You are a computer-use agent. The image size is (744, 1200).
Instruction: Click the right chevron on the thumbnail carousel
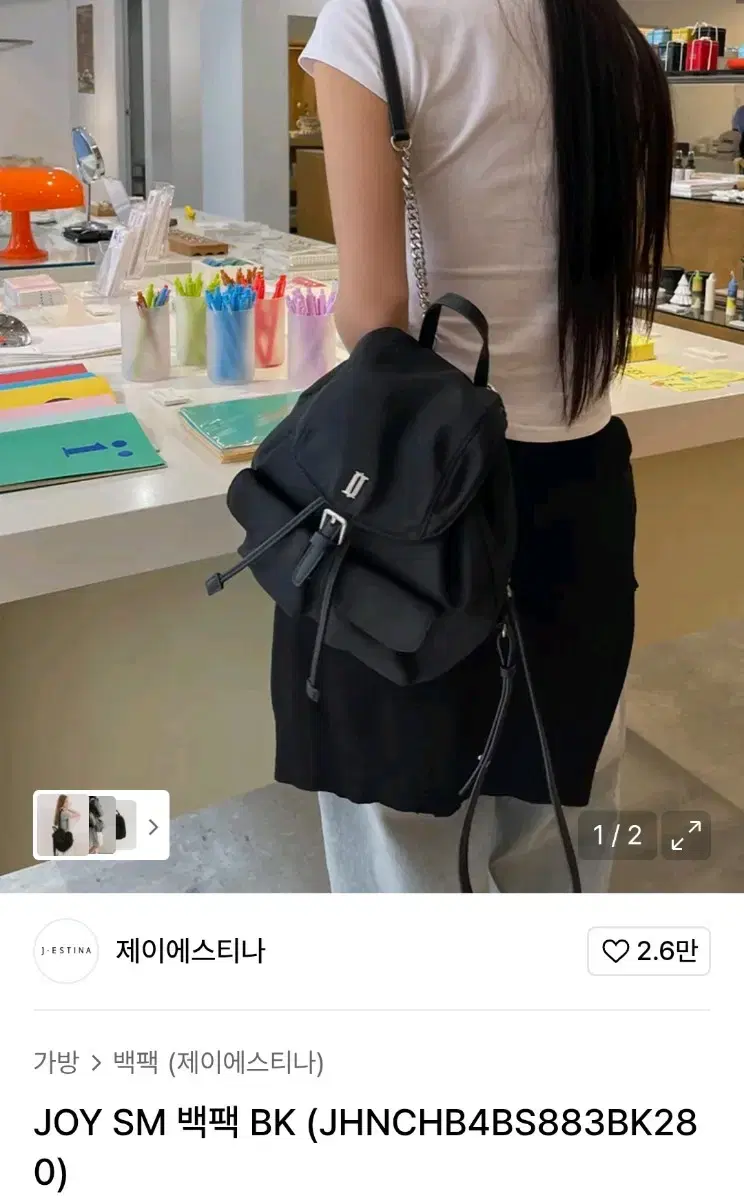151,828
